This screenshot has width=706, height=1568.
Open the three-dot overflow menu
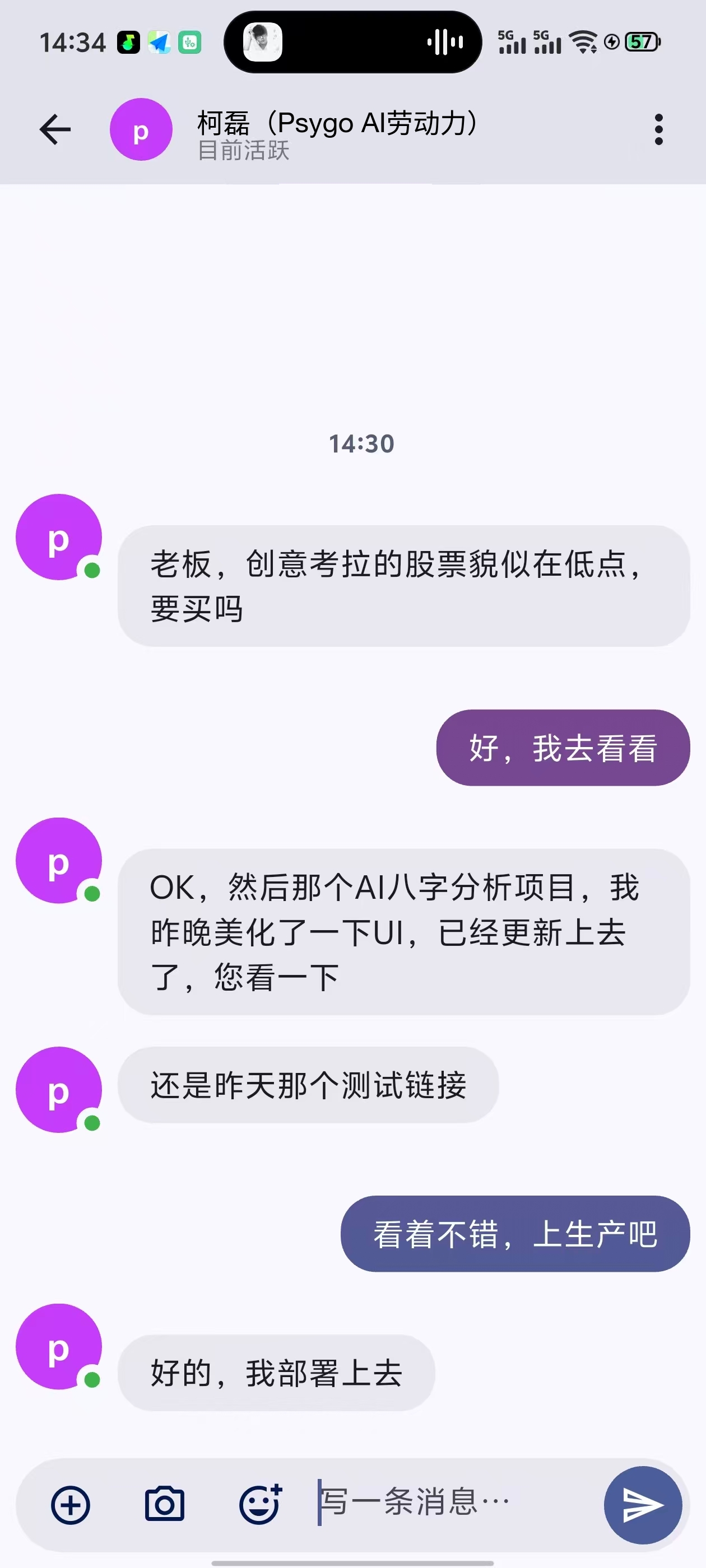[x=658, y=130]
